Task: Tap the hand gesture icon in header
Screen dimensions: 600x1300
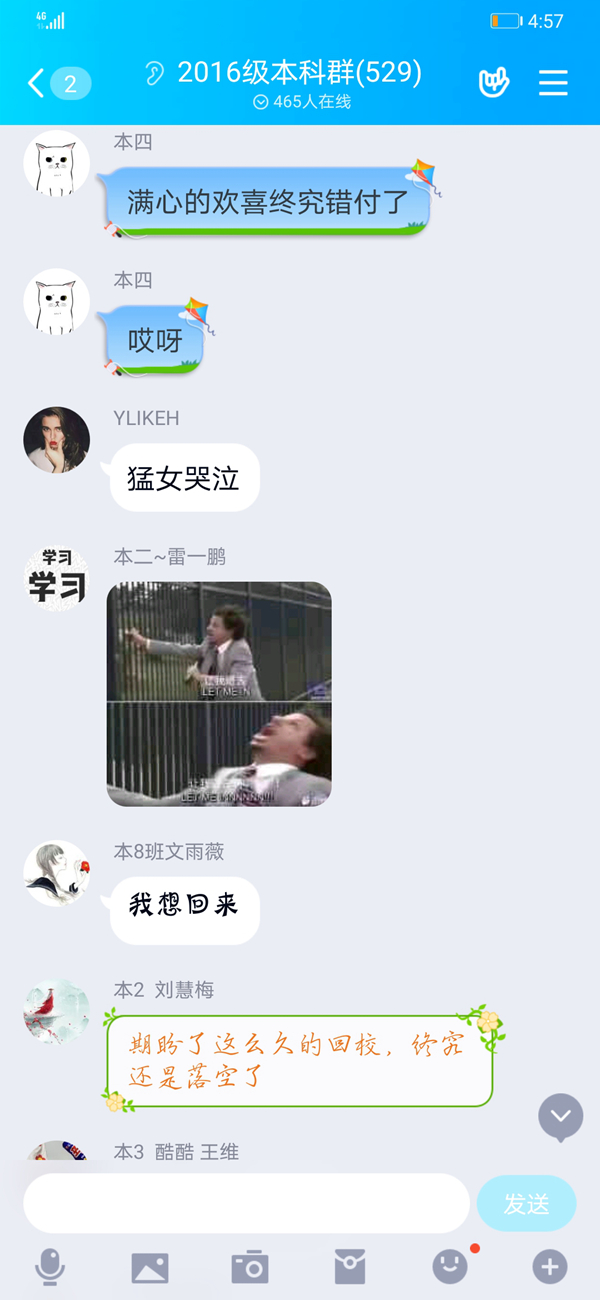Action: pos(493,83)
